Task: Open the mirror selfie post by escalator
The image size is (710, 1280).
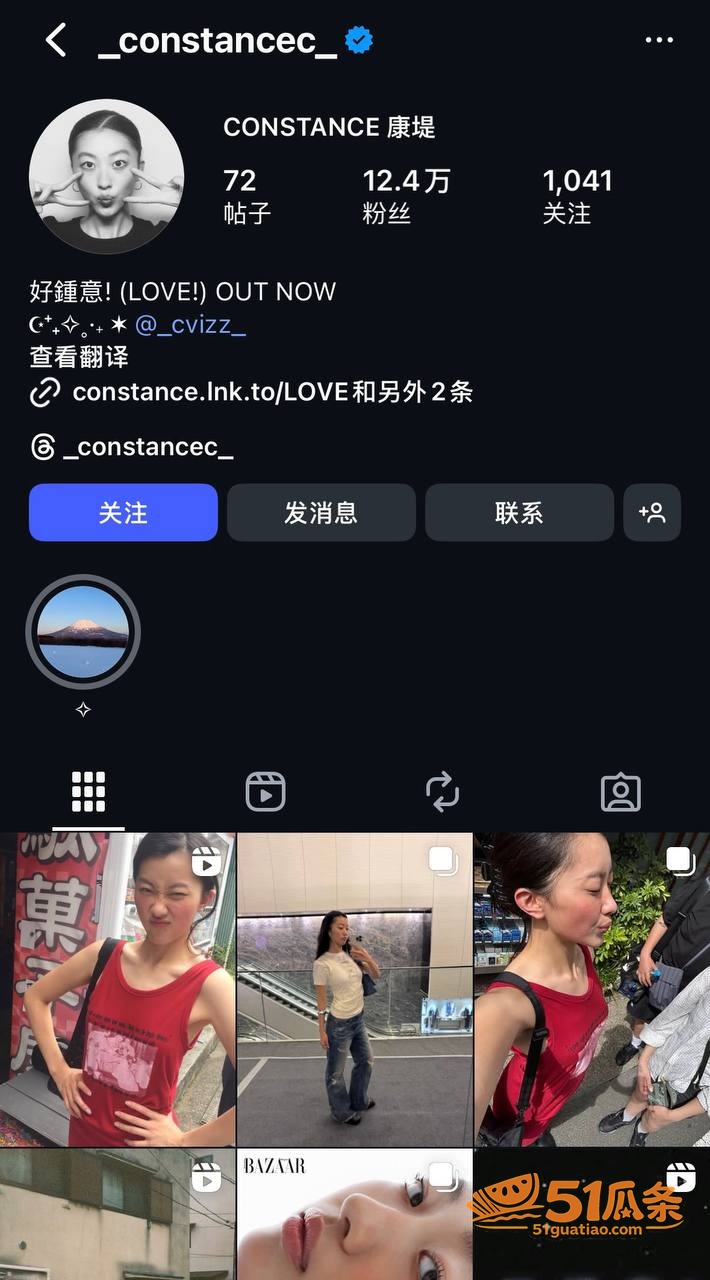Action: coord(355,989)
